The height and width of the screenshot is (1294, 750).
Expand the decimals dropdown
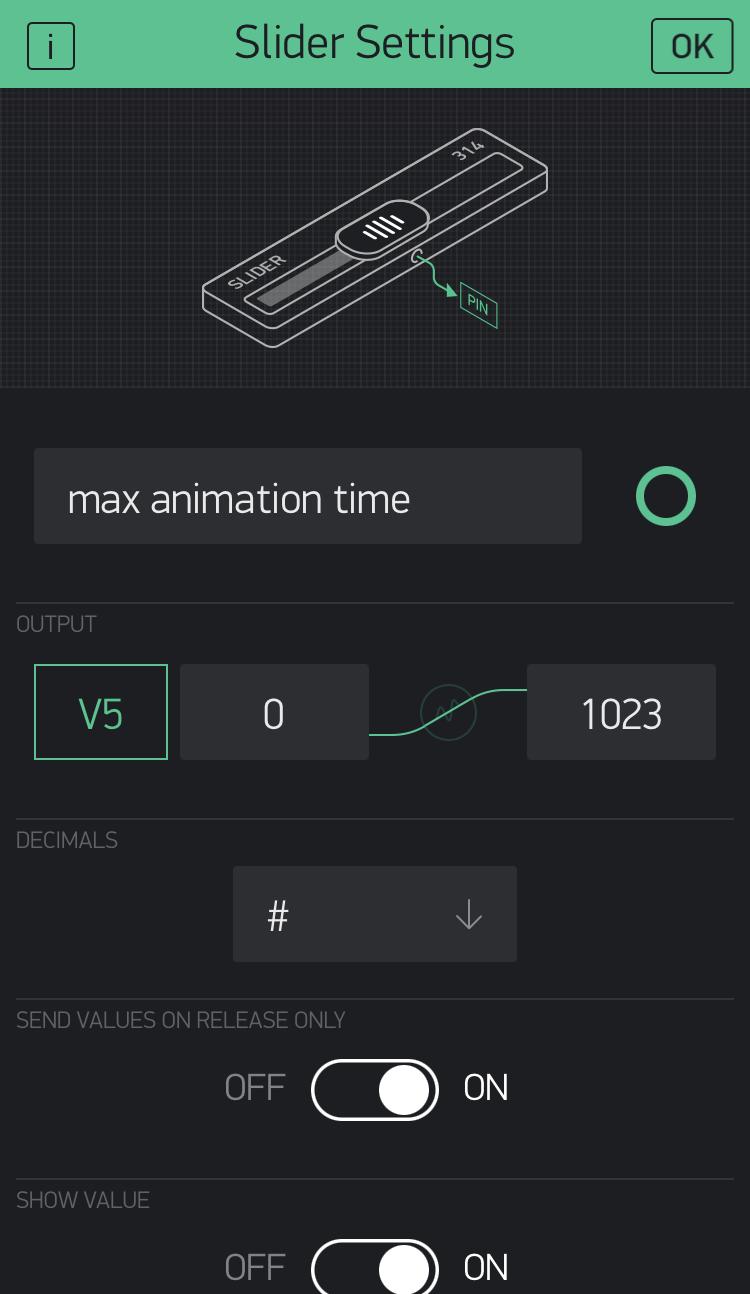click(374, 914)
